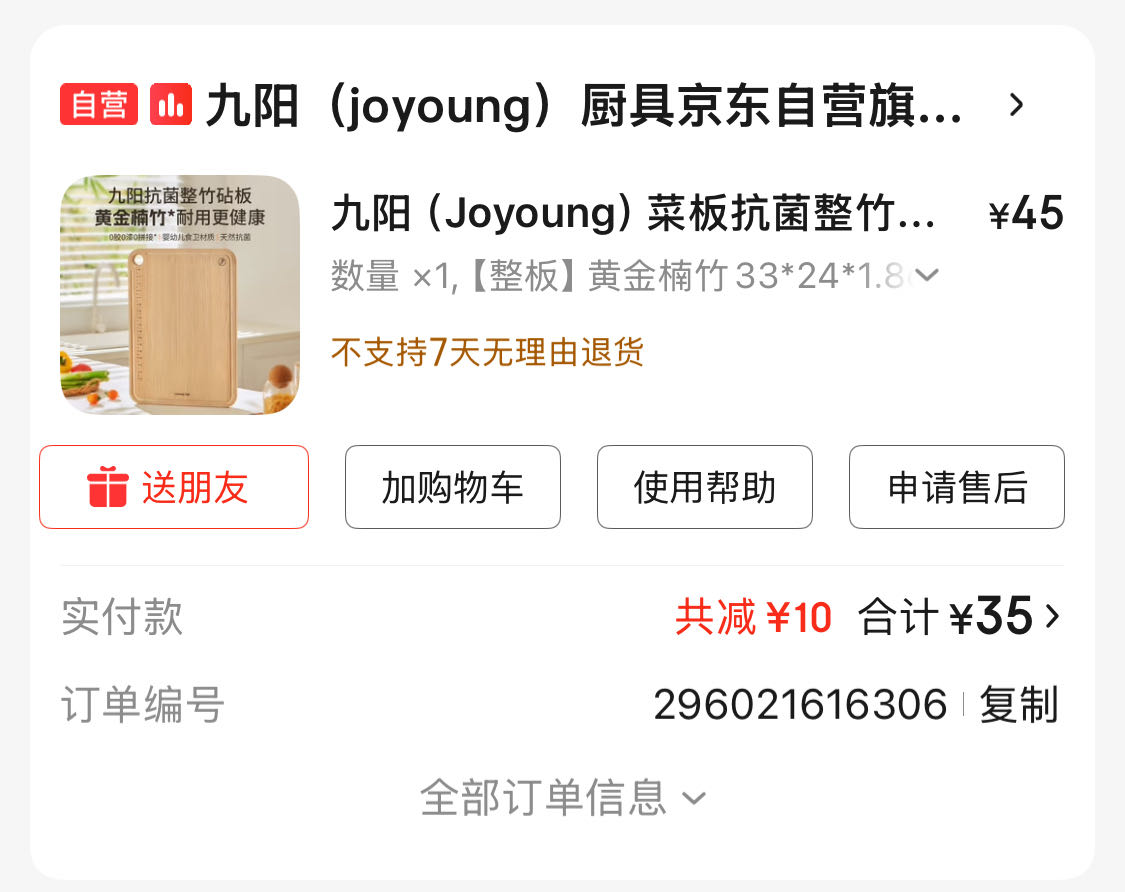The height and width of the screenshot is (892, 1125).
Task: Copy the order number with 复制
Action: 1018,705
